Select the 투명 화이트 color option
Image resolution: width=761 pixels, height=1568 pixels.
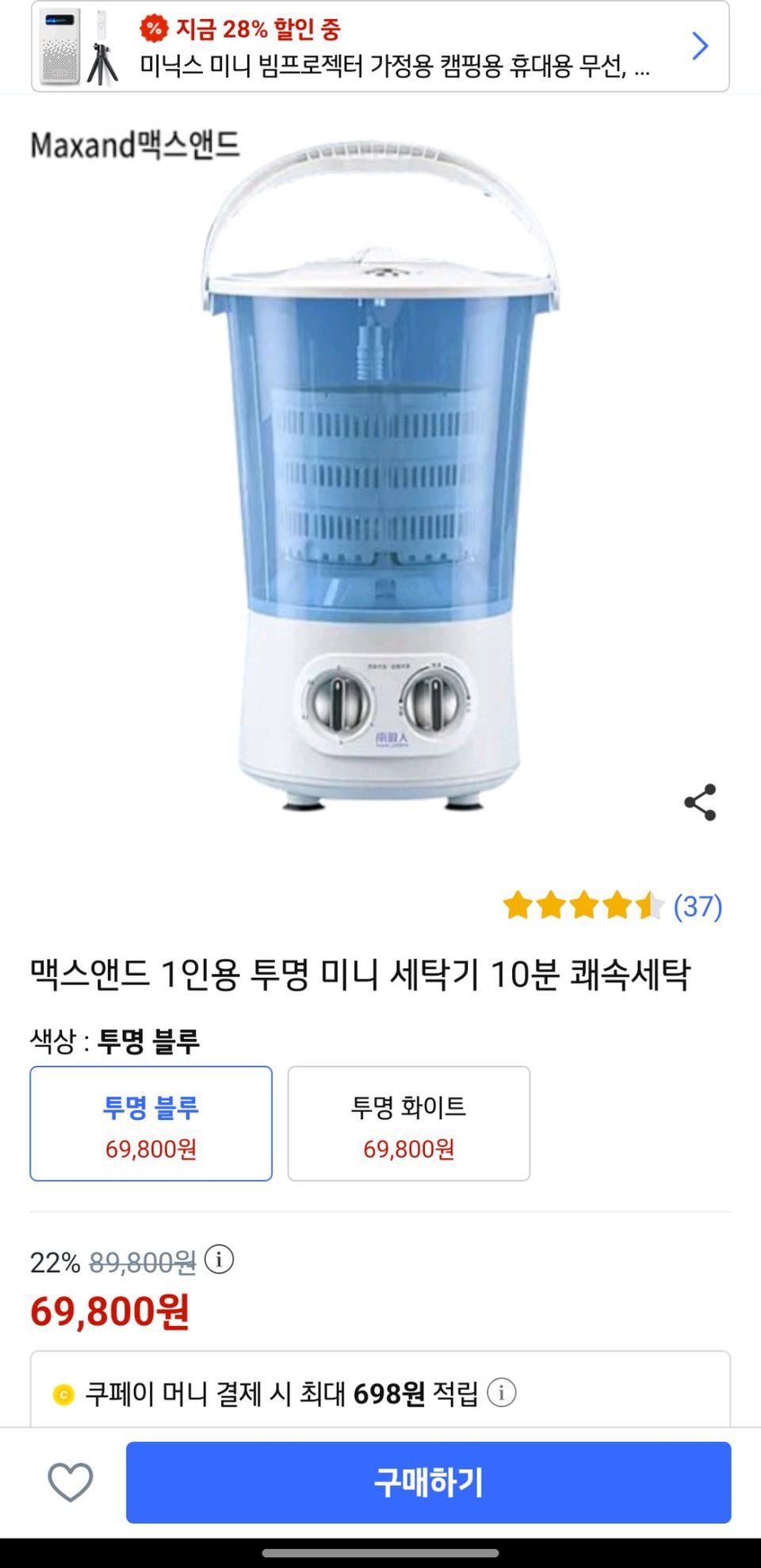coord(409,1123)
